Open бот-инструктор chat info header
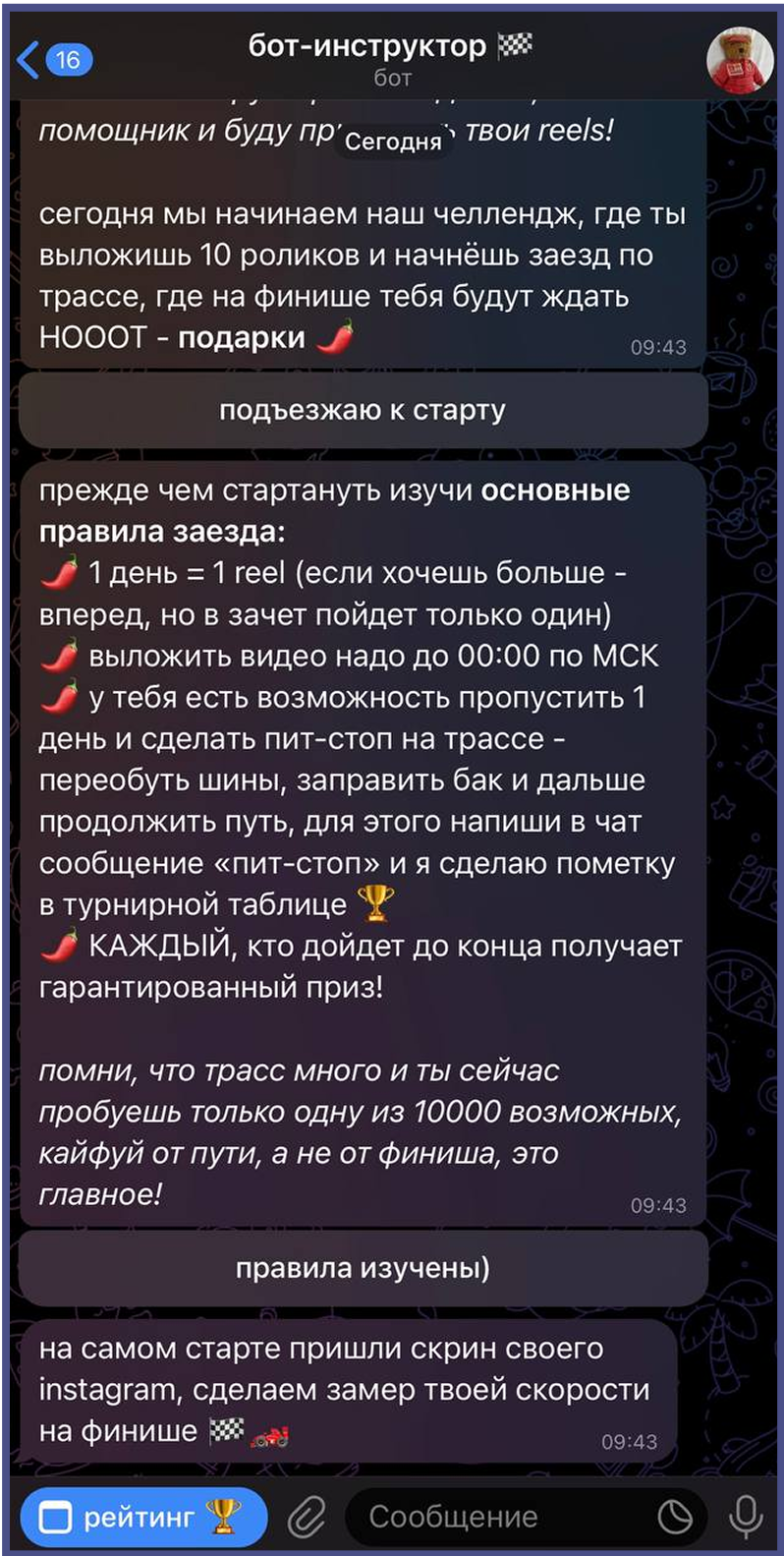The height and width of the screenshot is (1556, 784). click(391, 58)
